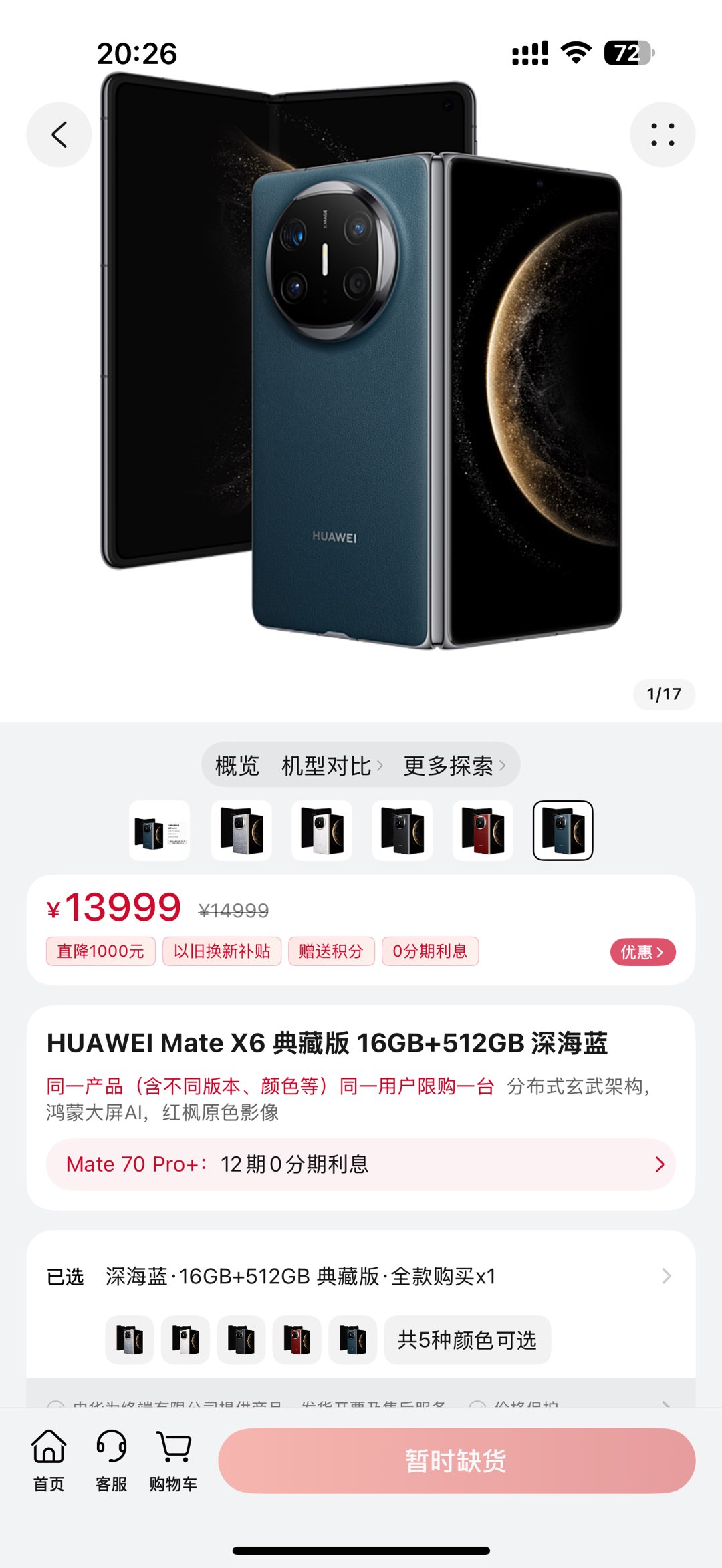722x1568 pixels.
Task: Tap 共5种颜色可选 to view colors
Action: (x=467, y=1340)
